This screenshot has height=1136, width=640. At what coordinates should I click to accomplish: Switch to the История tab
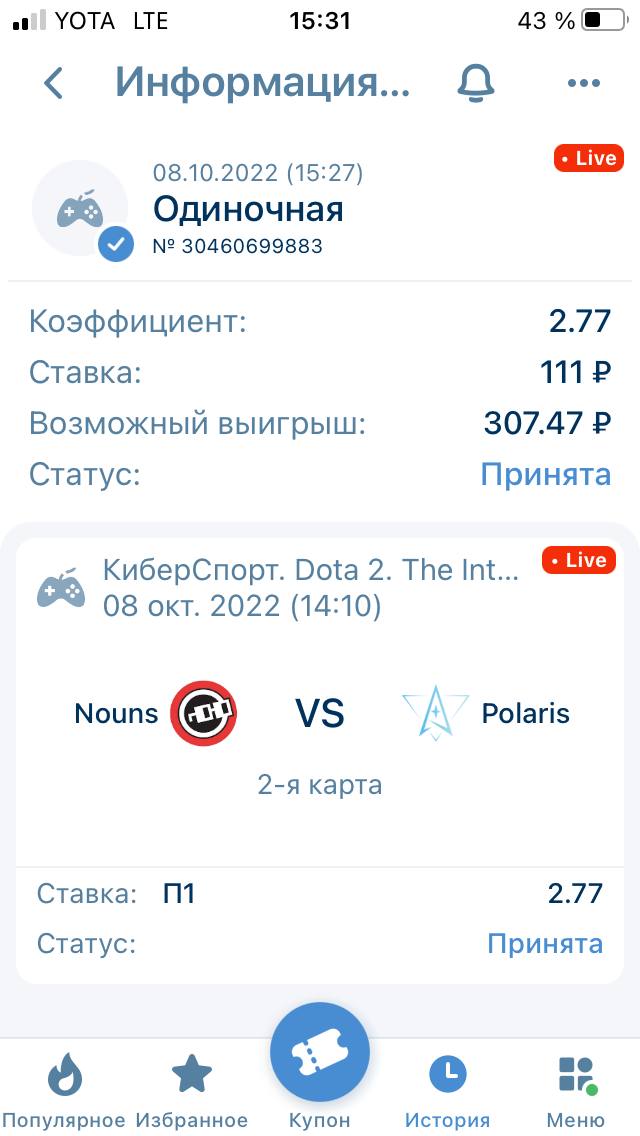pos(447,1088)
